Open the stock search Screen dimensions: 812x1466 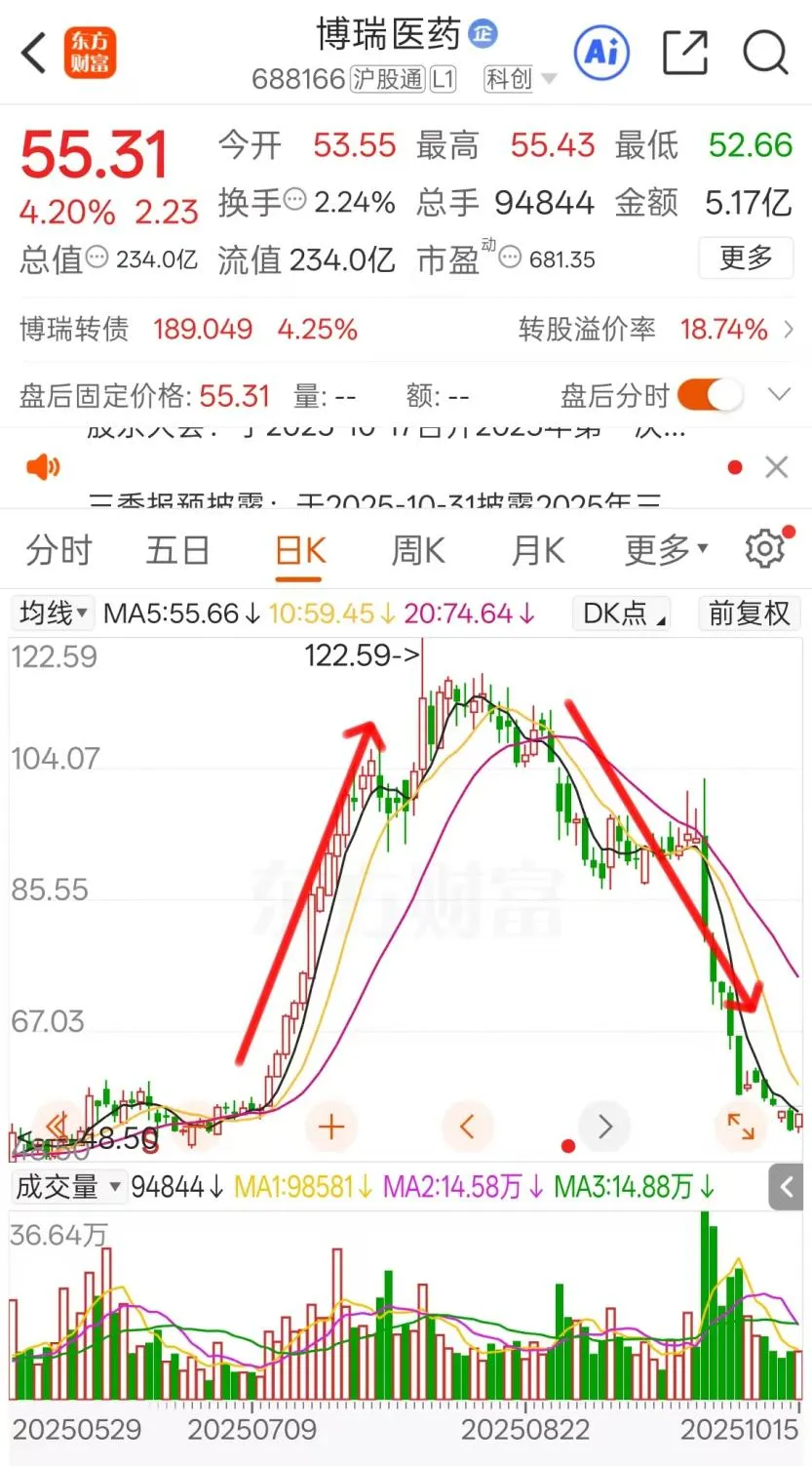coord(766,53)
